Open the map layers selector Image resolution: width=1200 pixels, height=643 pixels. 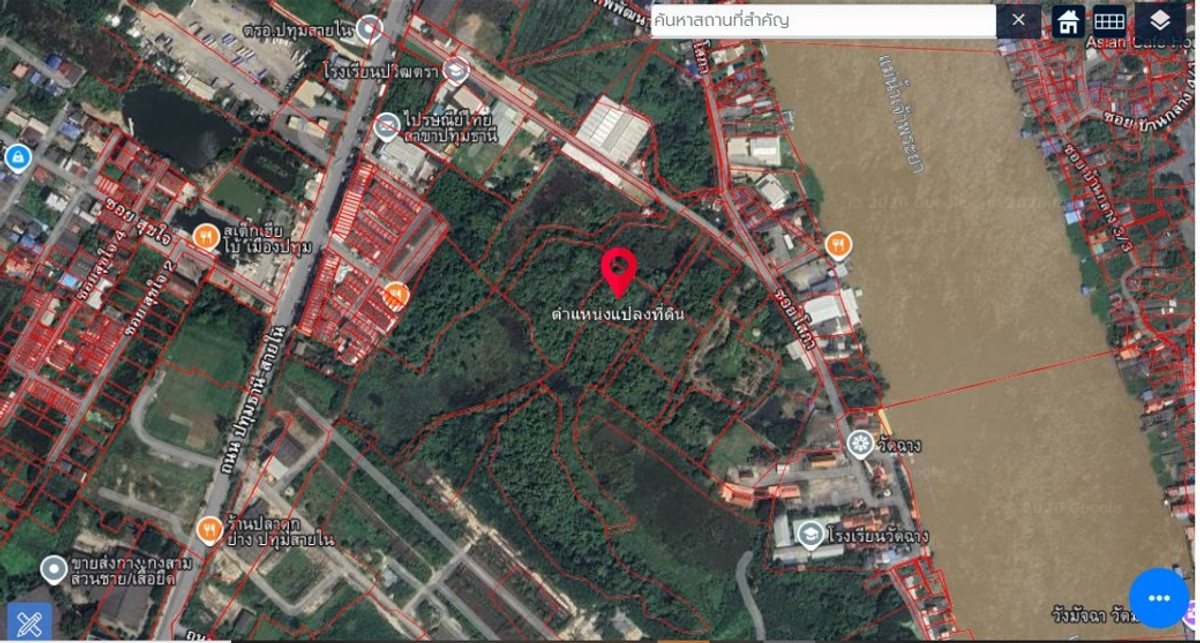click(x=1160, y=20)
